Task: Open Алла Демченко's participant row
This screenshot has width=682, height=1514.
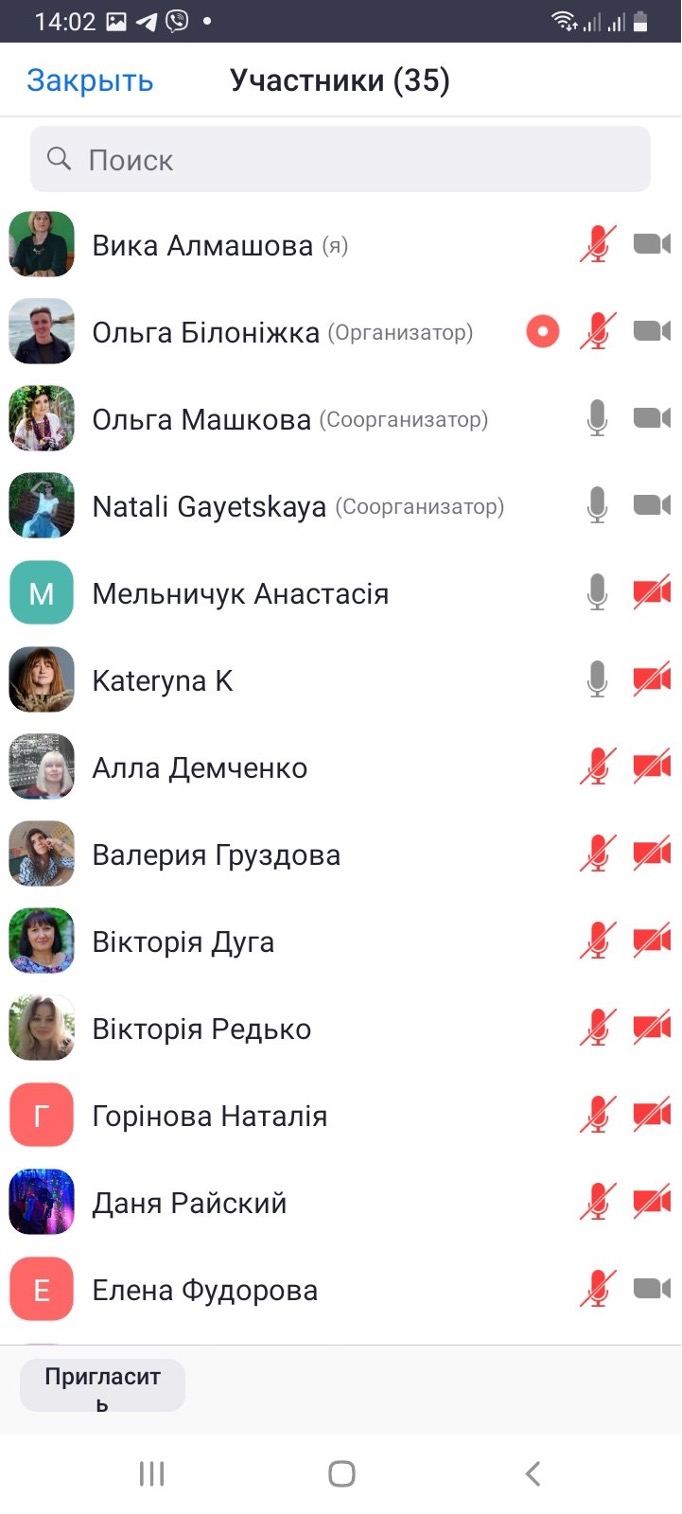Action: [x=341, y=767]
